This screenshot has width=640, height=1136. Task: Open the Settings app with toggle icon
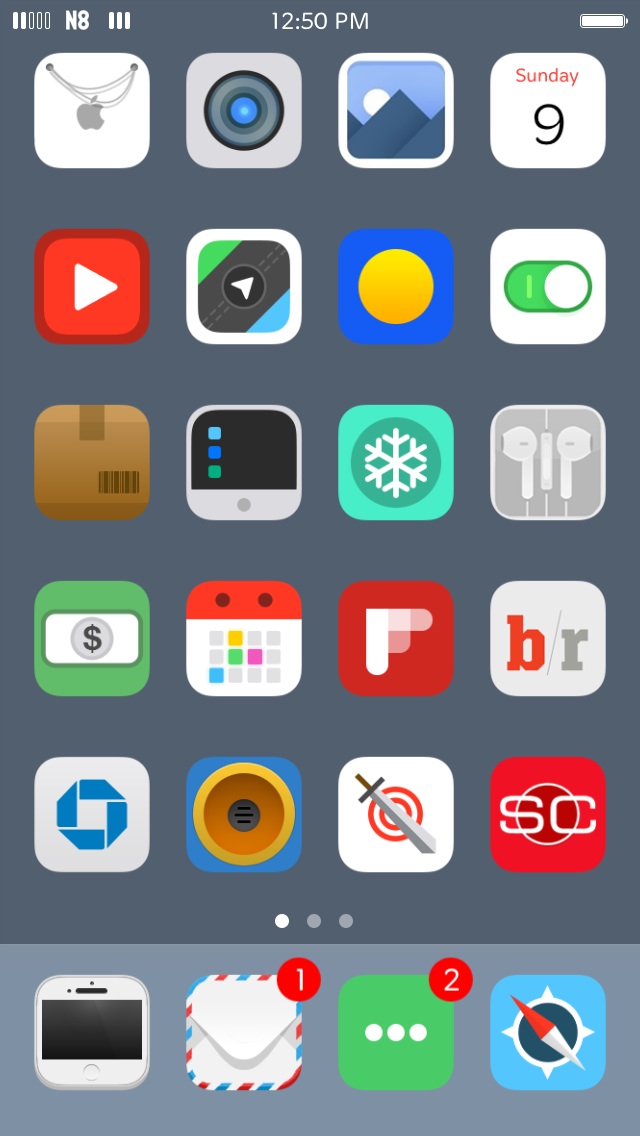point(548,286)
